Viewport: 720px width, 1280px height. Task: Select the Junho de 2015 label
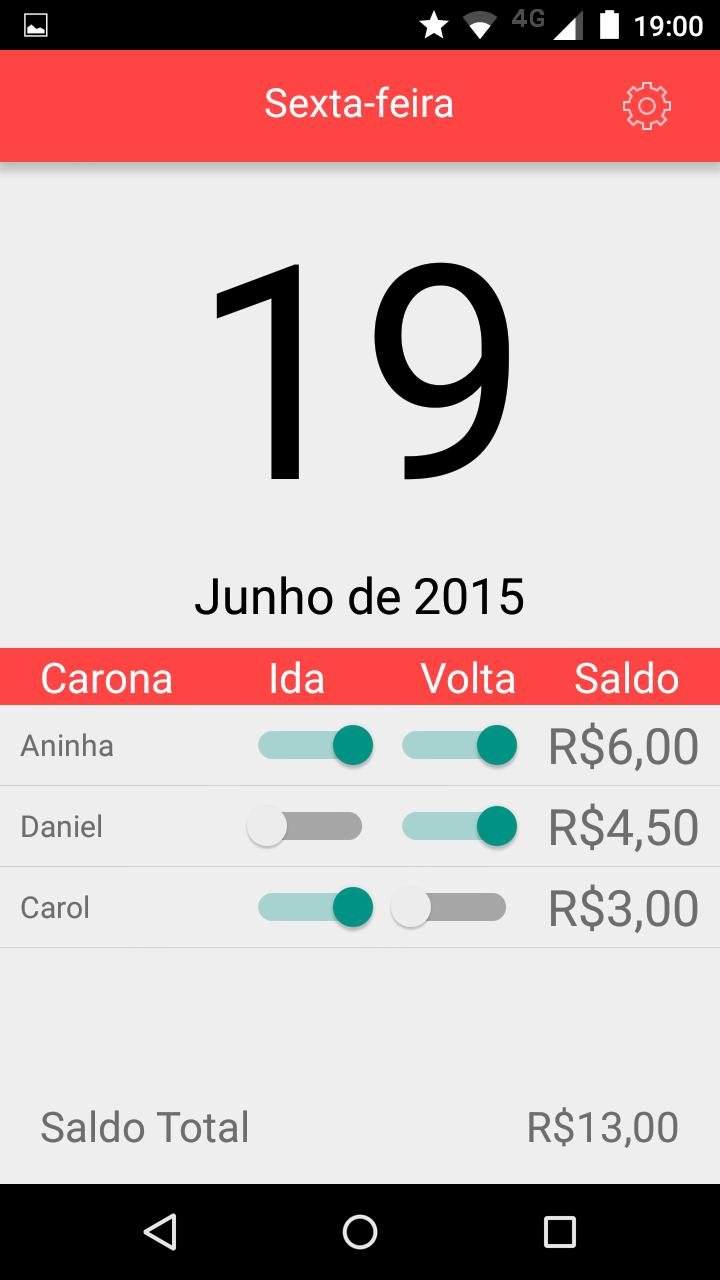click(x=360, y=596)
